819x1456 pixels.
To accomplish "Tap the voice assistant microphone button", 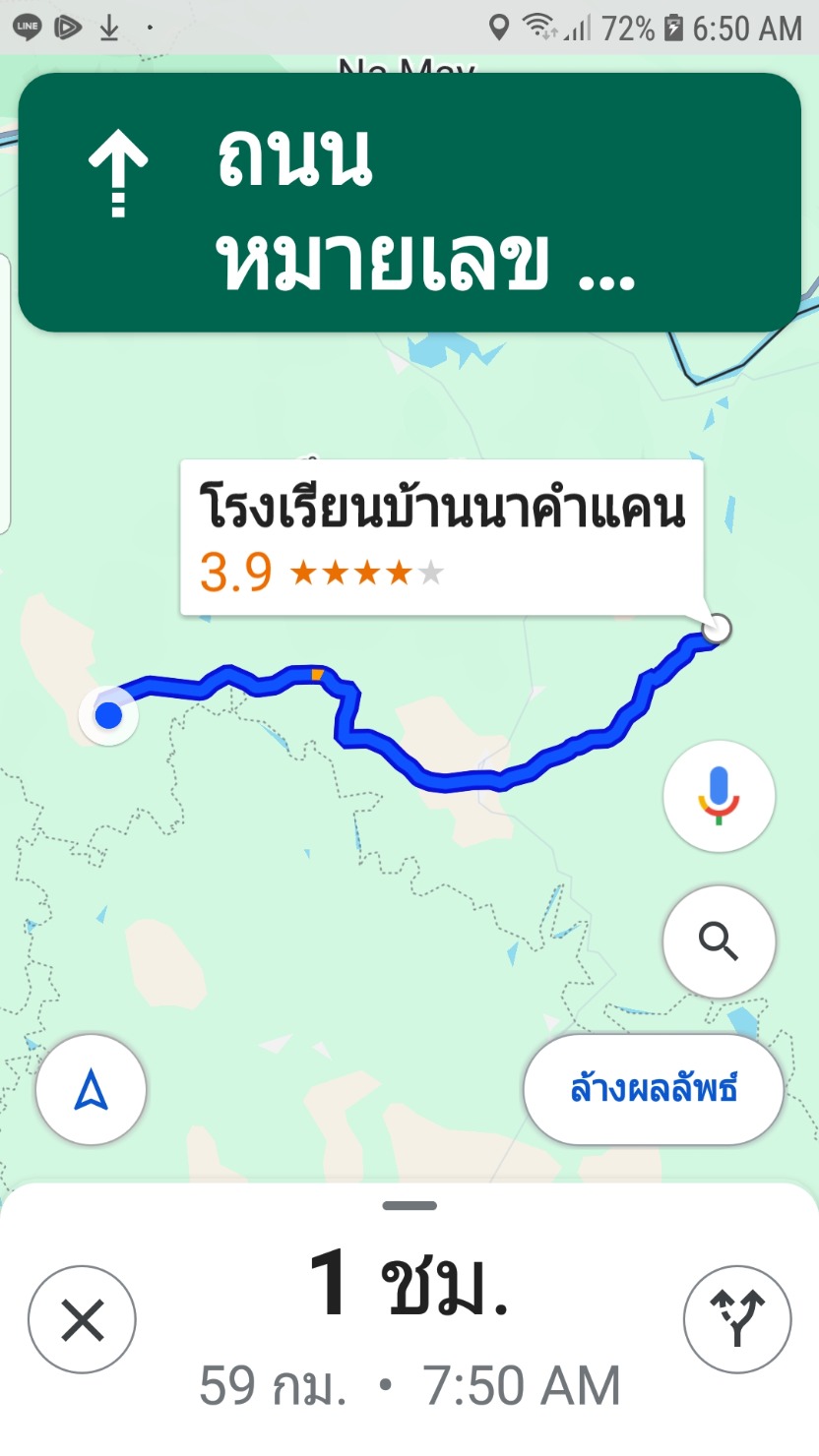I will [x=719, y=796].
